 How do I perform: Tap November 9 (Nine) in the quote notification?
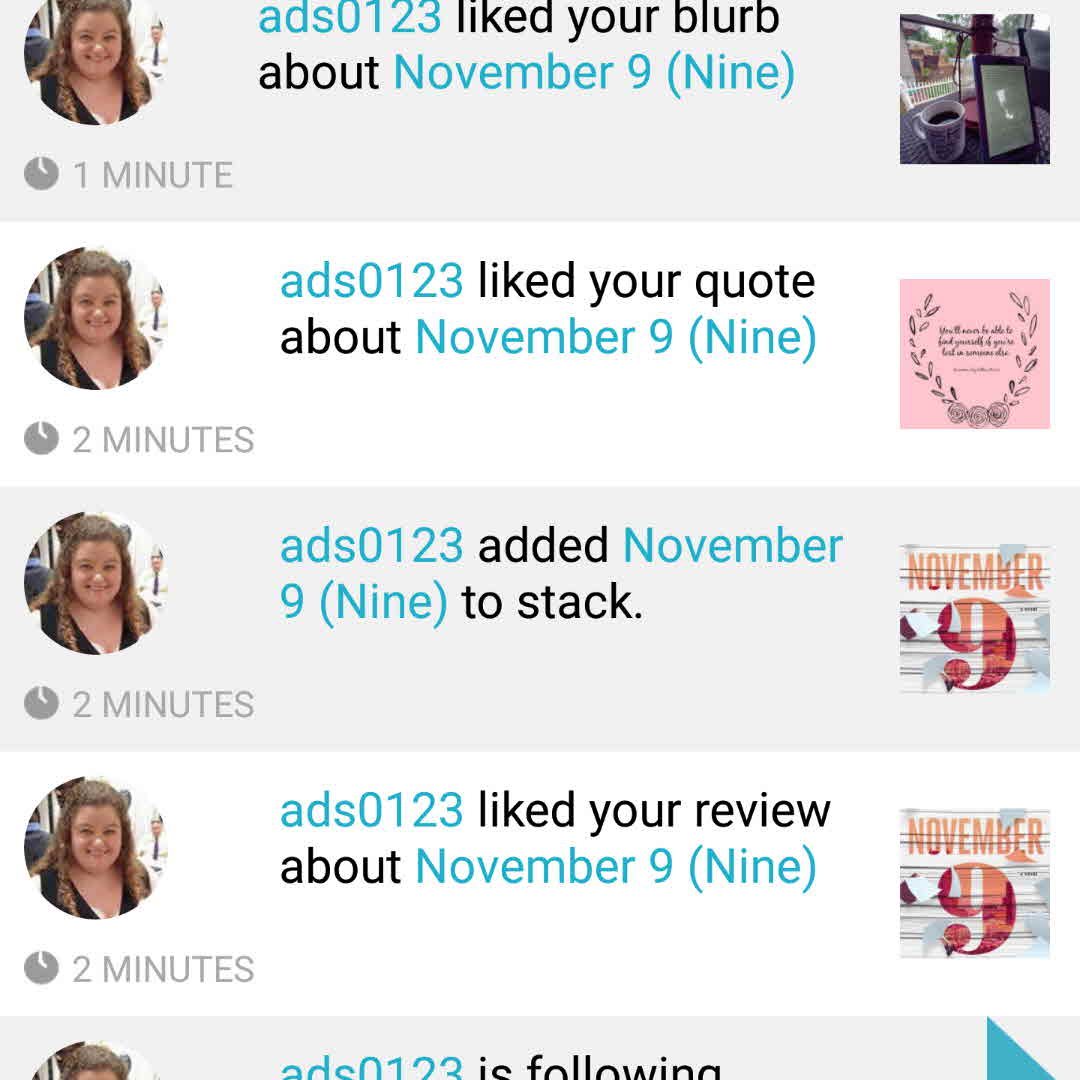point(615,337)
